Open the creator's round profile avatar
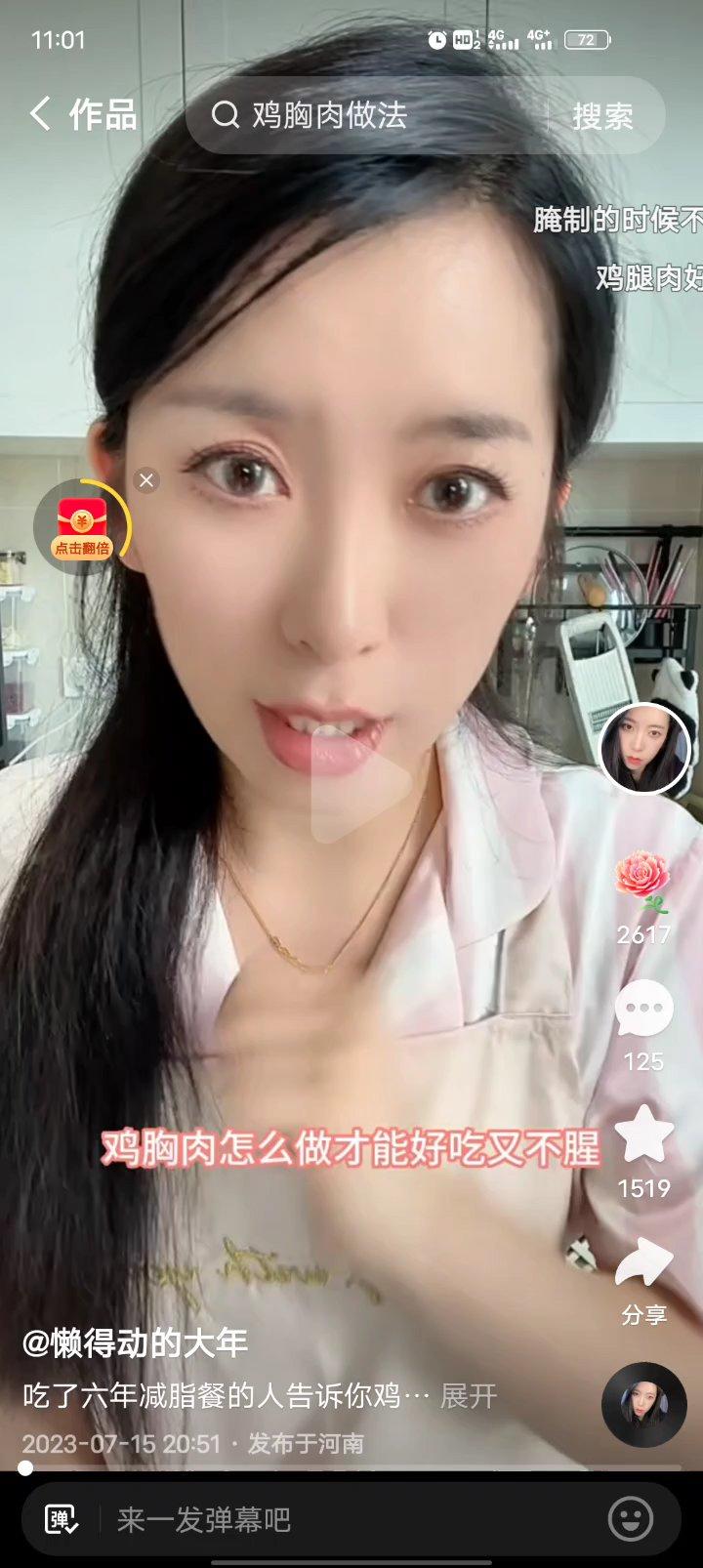Screen dimensions: 703x1568 click(x=644, y=749)
